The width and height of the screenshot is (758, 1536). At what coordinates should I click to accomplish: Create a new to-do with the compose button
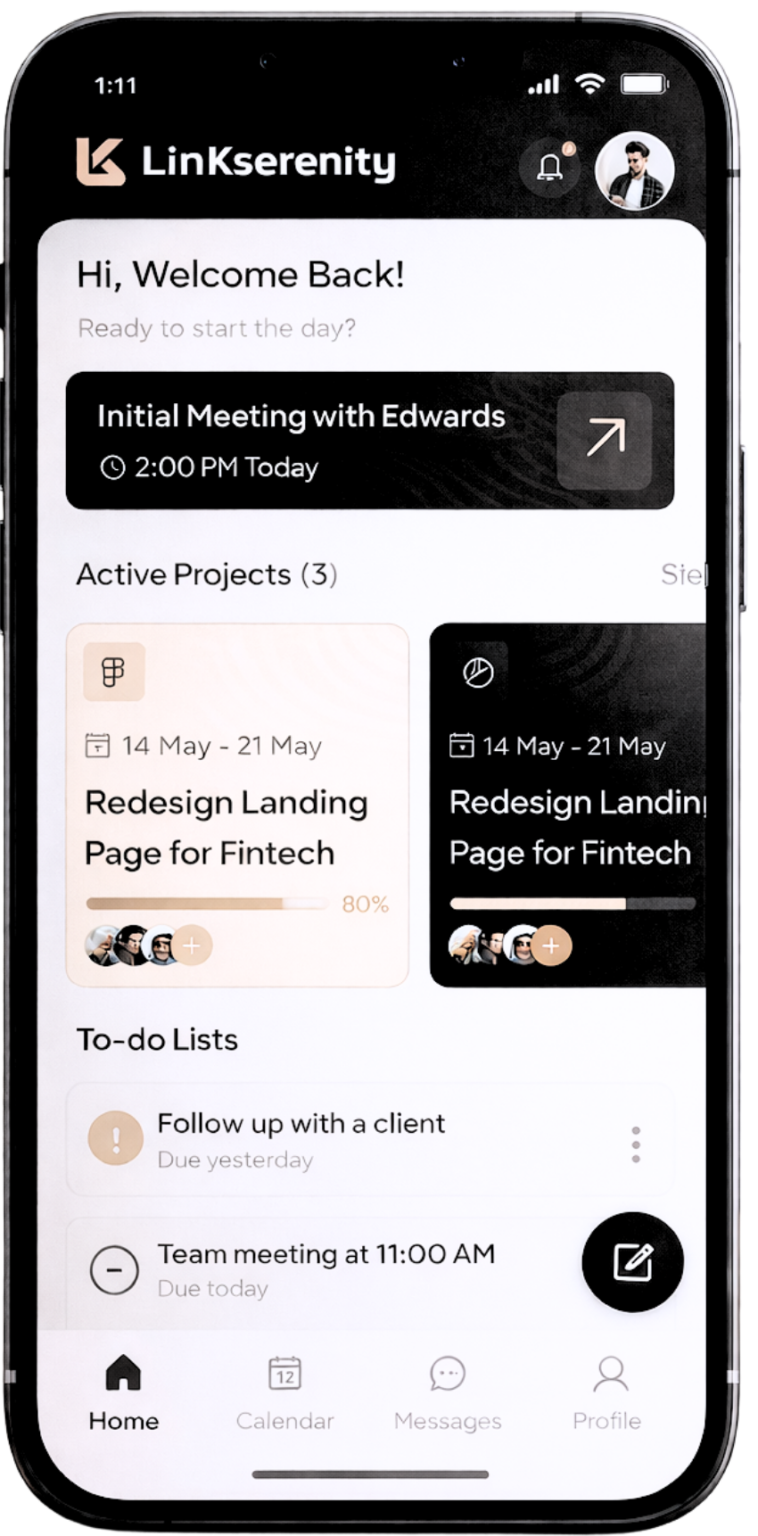tap(632, 1261)
